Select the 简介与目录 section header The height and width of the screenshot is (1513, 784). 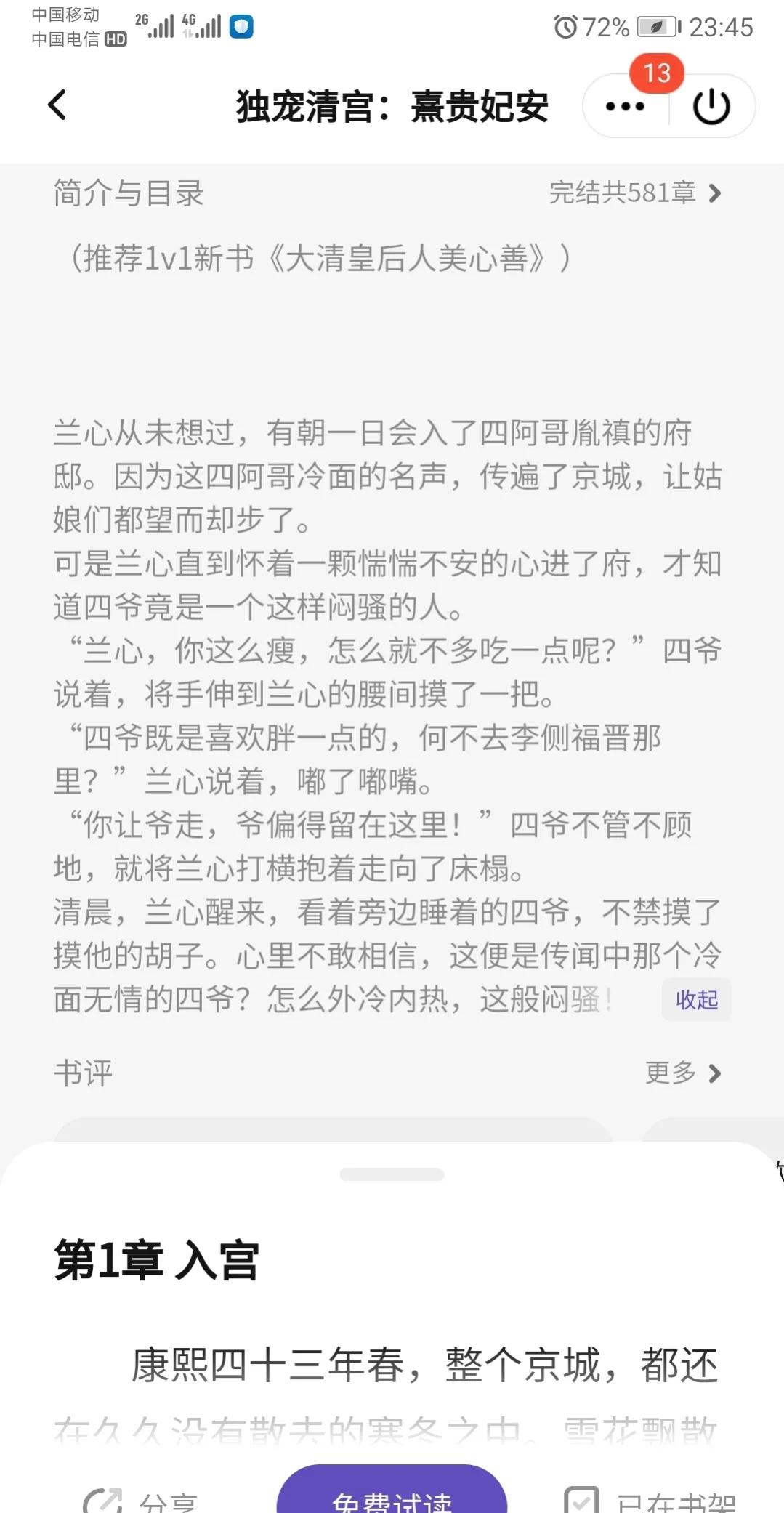click(127, 193)
